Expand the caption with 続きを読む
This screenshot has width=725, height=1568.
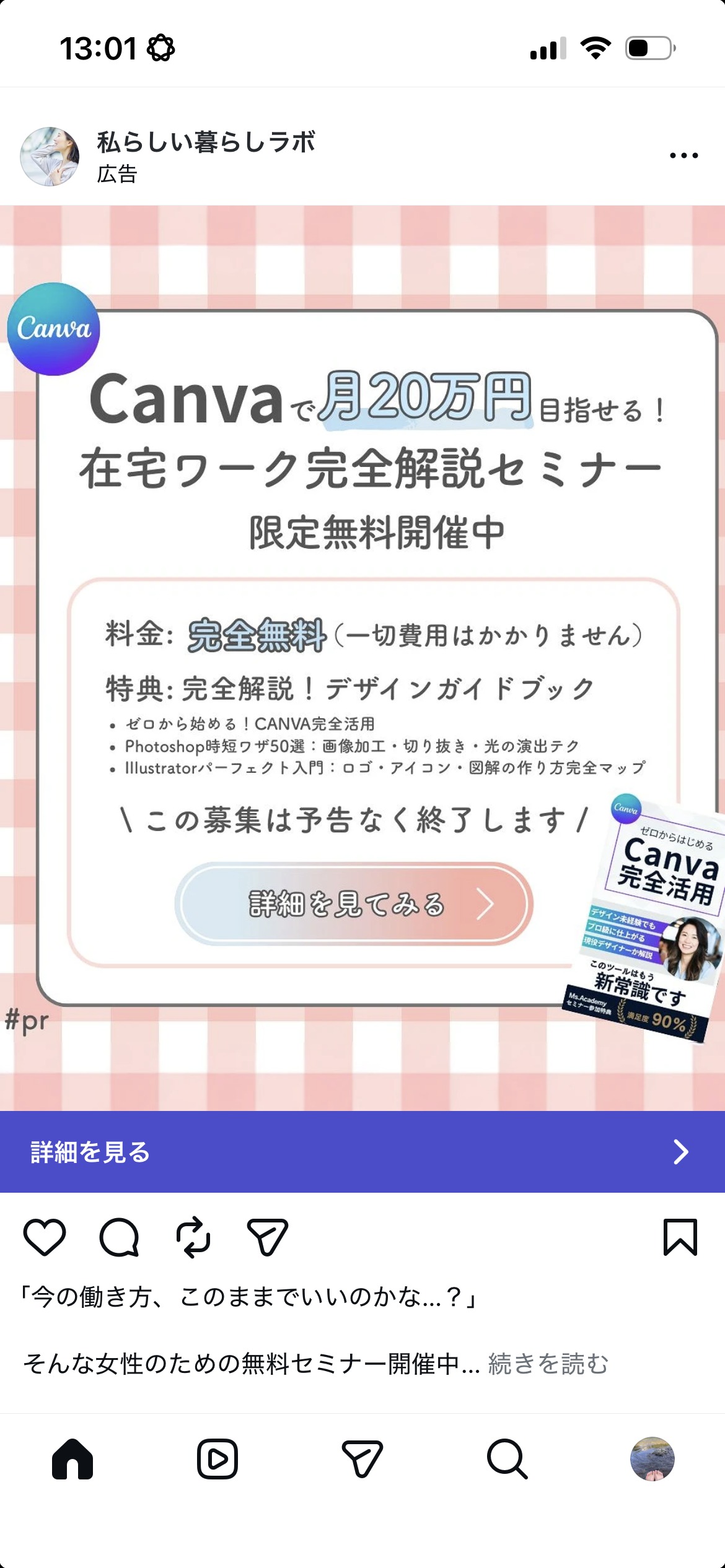[x=548, y=1364]
